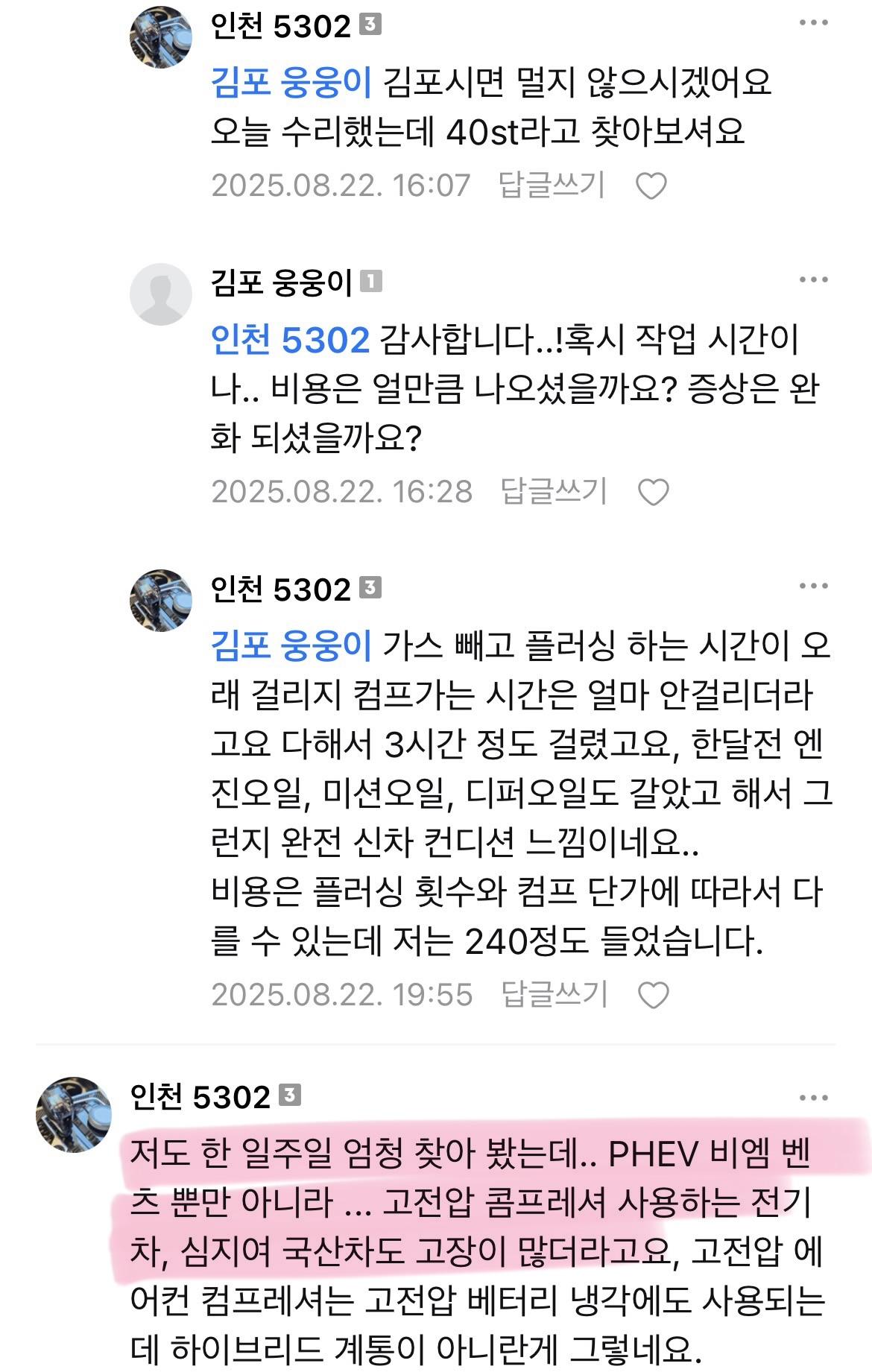Select the 김포 웅웅이 mention in the 가스 빼고 comment

pyautogui.click(x=291, y=645)
